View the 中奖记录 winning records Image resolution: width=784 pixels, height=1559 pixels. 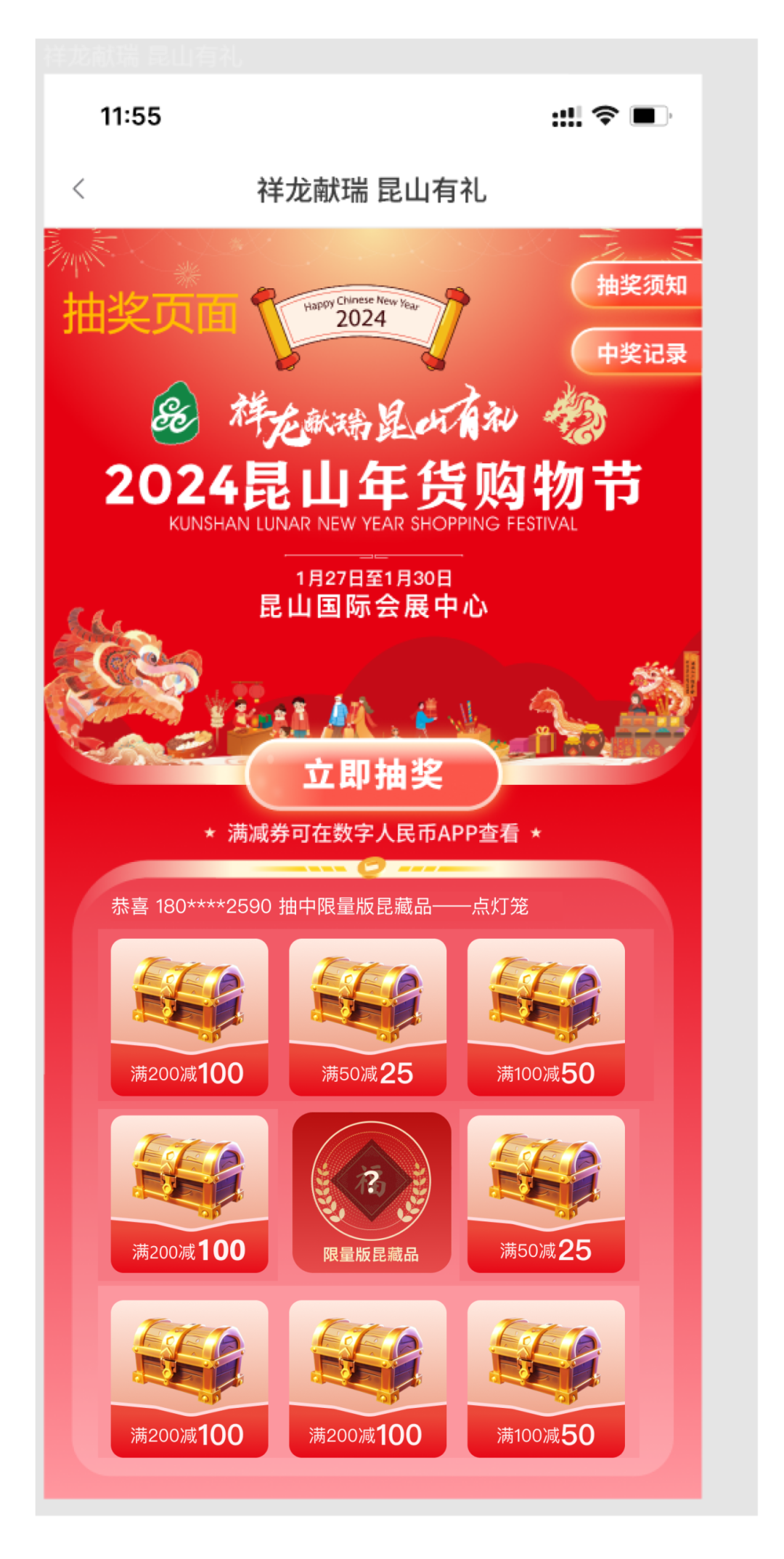639,354
